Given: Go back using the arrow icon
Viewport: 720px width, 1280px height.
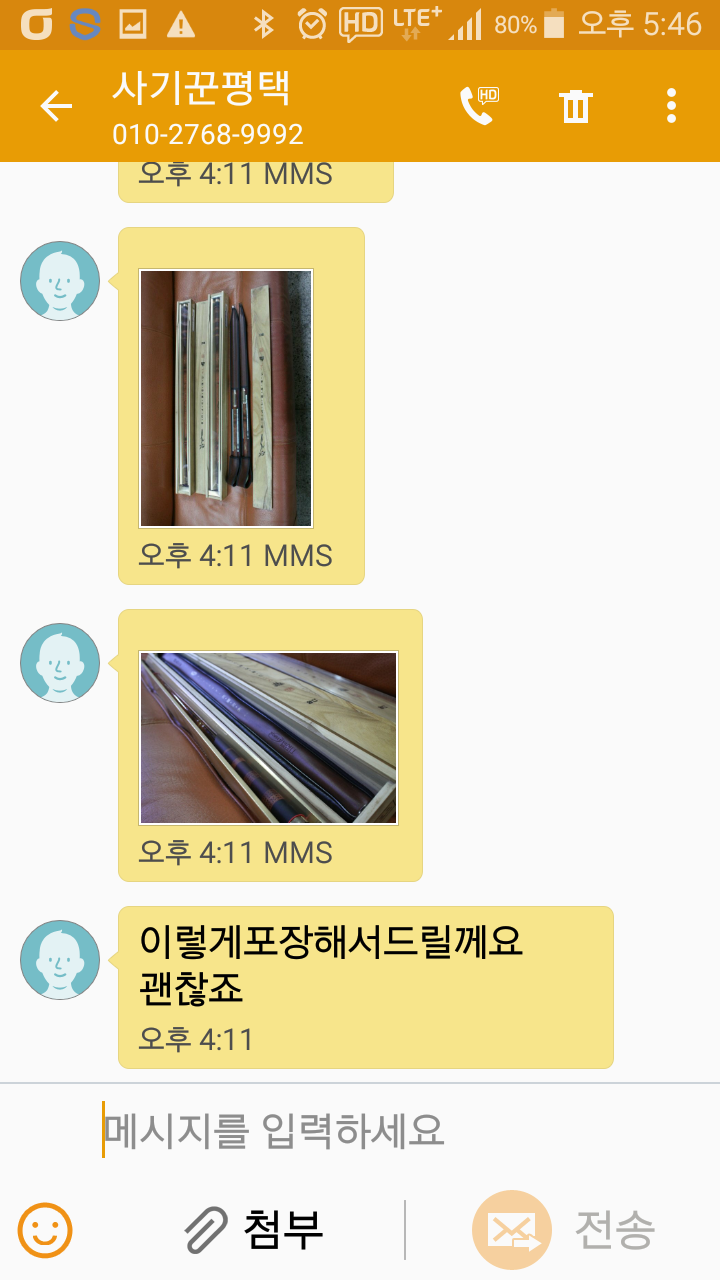Looking at the screenshot, I should coord(56,106).
